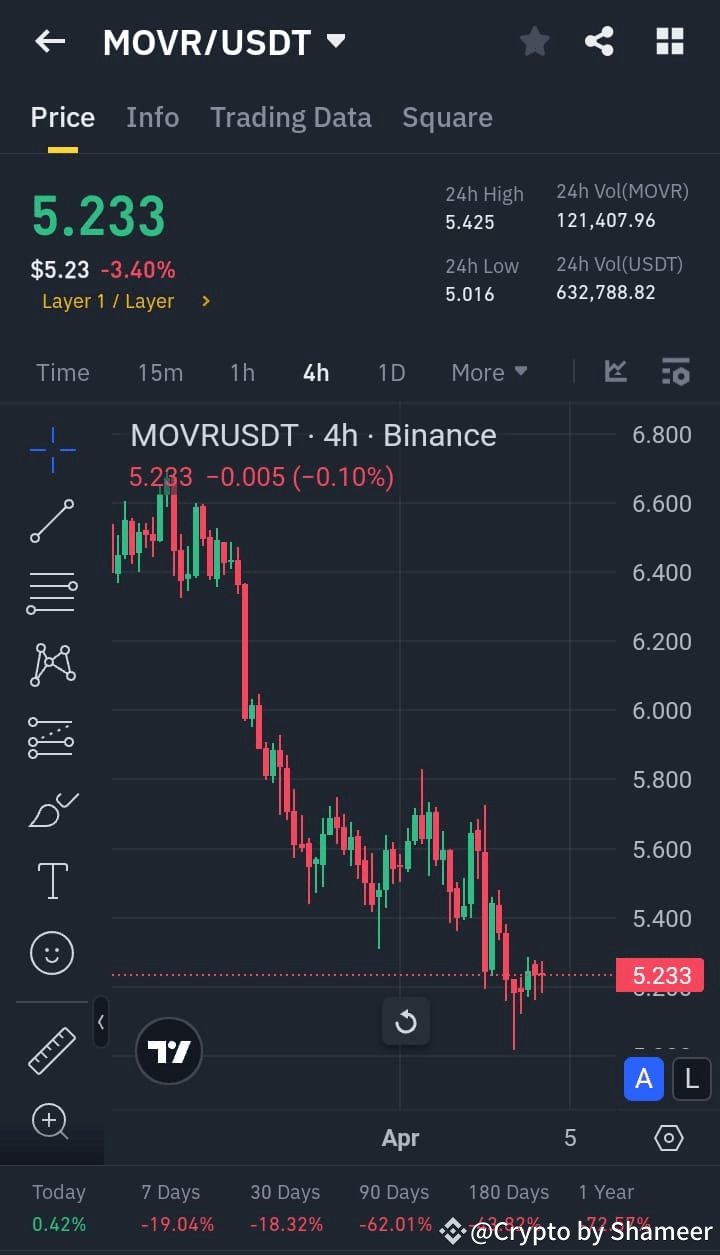720x1255 pixels.
Task: Switch price scale to logarithmic mode
Action: tap(692, 1079)
